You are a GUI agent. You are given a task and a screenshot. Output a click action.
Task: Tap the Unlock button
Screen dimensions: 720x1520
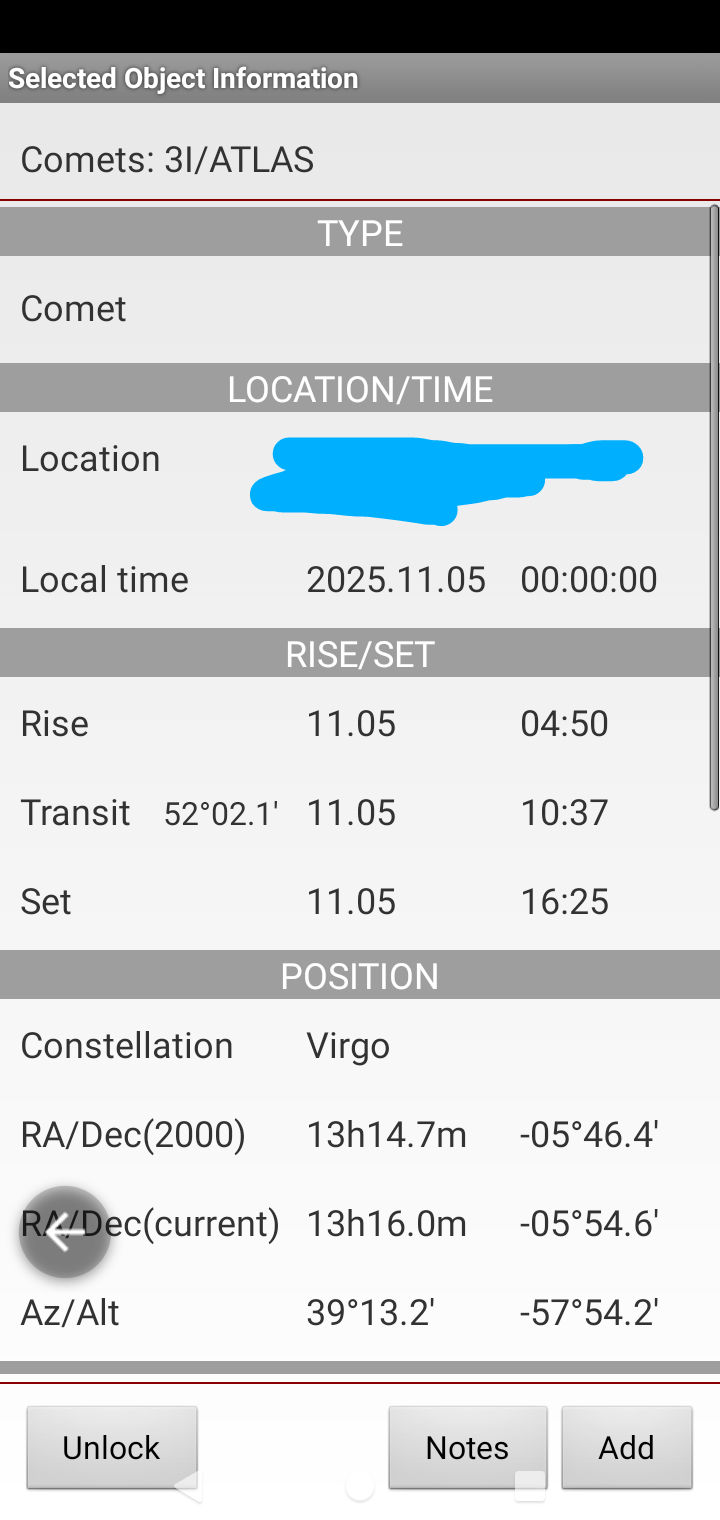(x=111, y=1447)
